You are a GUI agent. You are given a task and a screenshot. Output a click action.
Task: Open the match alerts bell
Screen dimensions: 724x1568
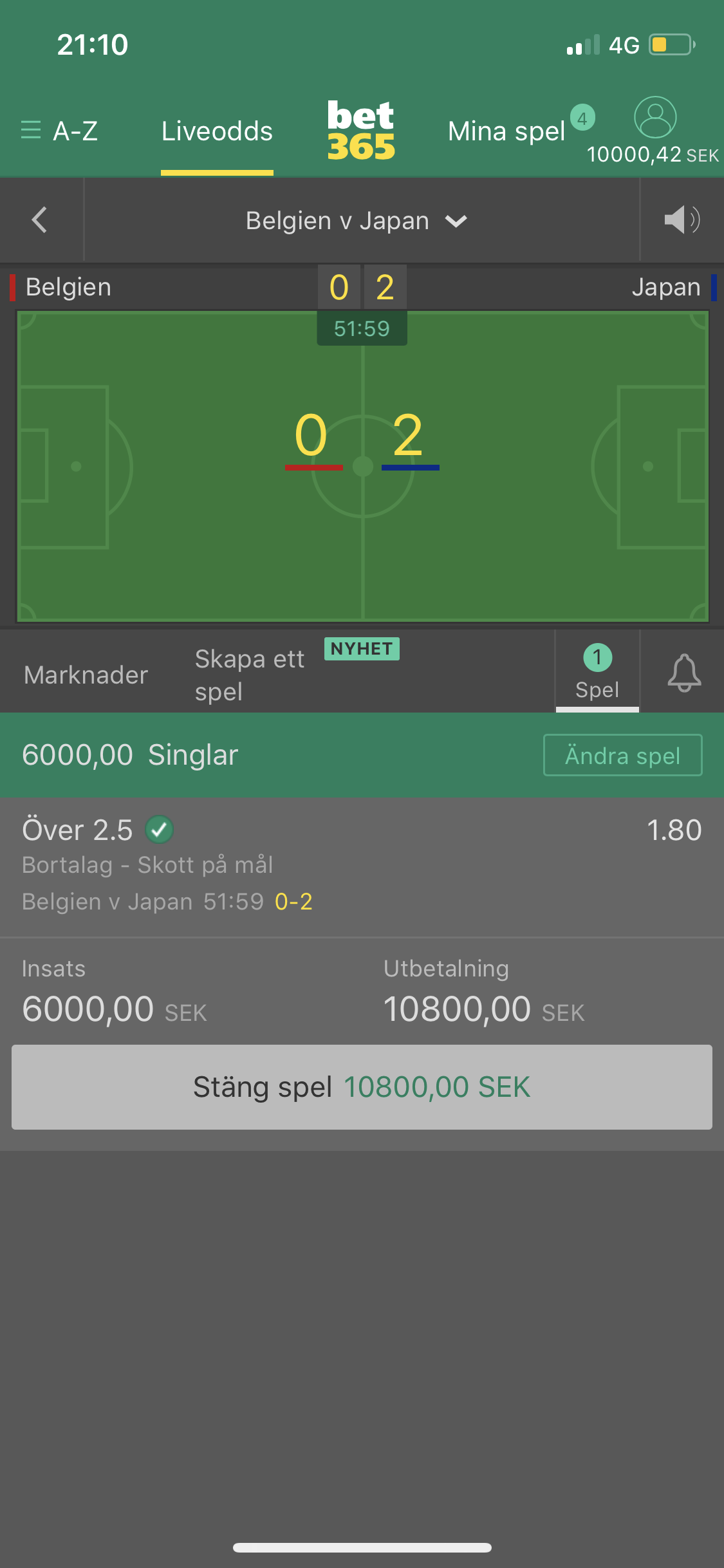pos(684,673)
